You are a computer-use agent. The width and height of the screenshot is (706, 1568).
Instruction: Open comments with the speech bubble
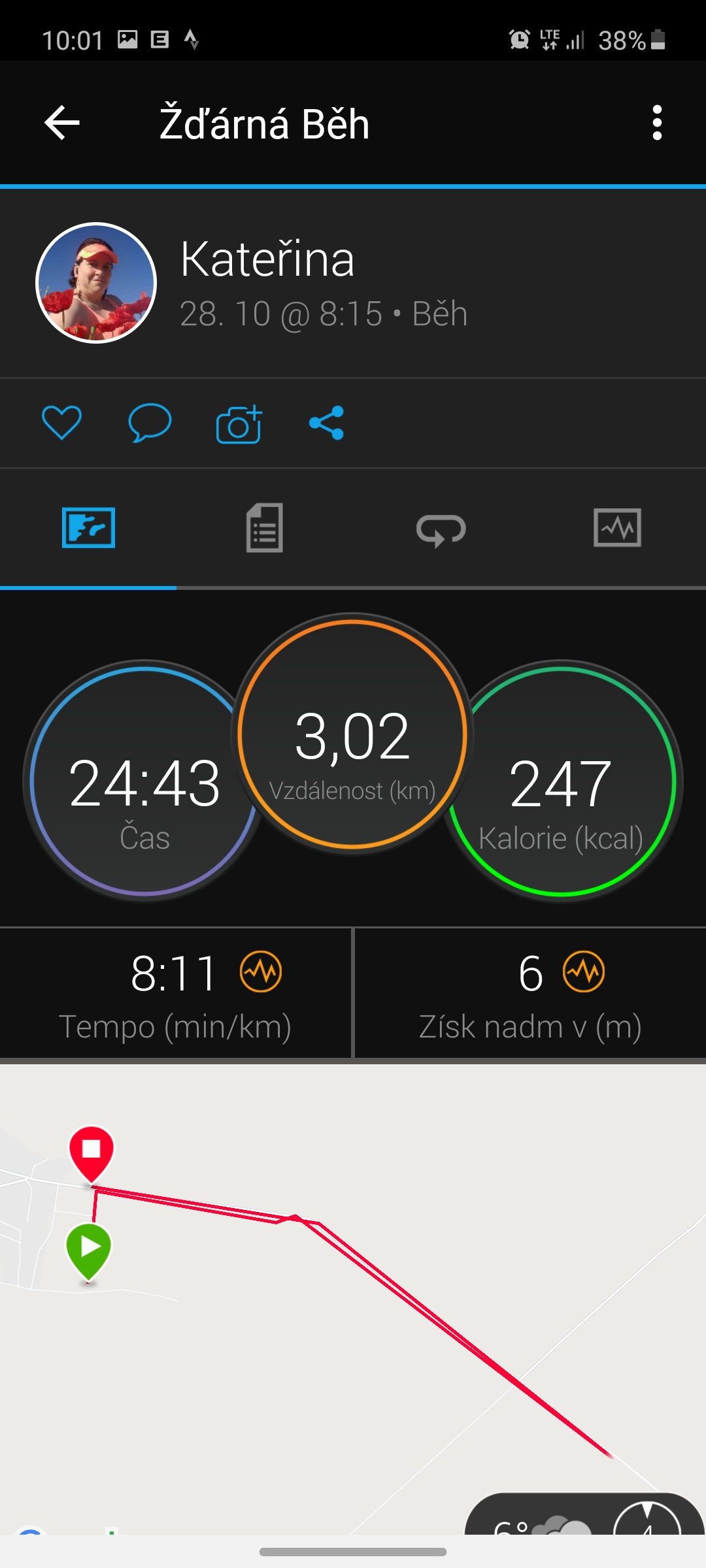[150, 423]
